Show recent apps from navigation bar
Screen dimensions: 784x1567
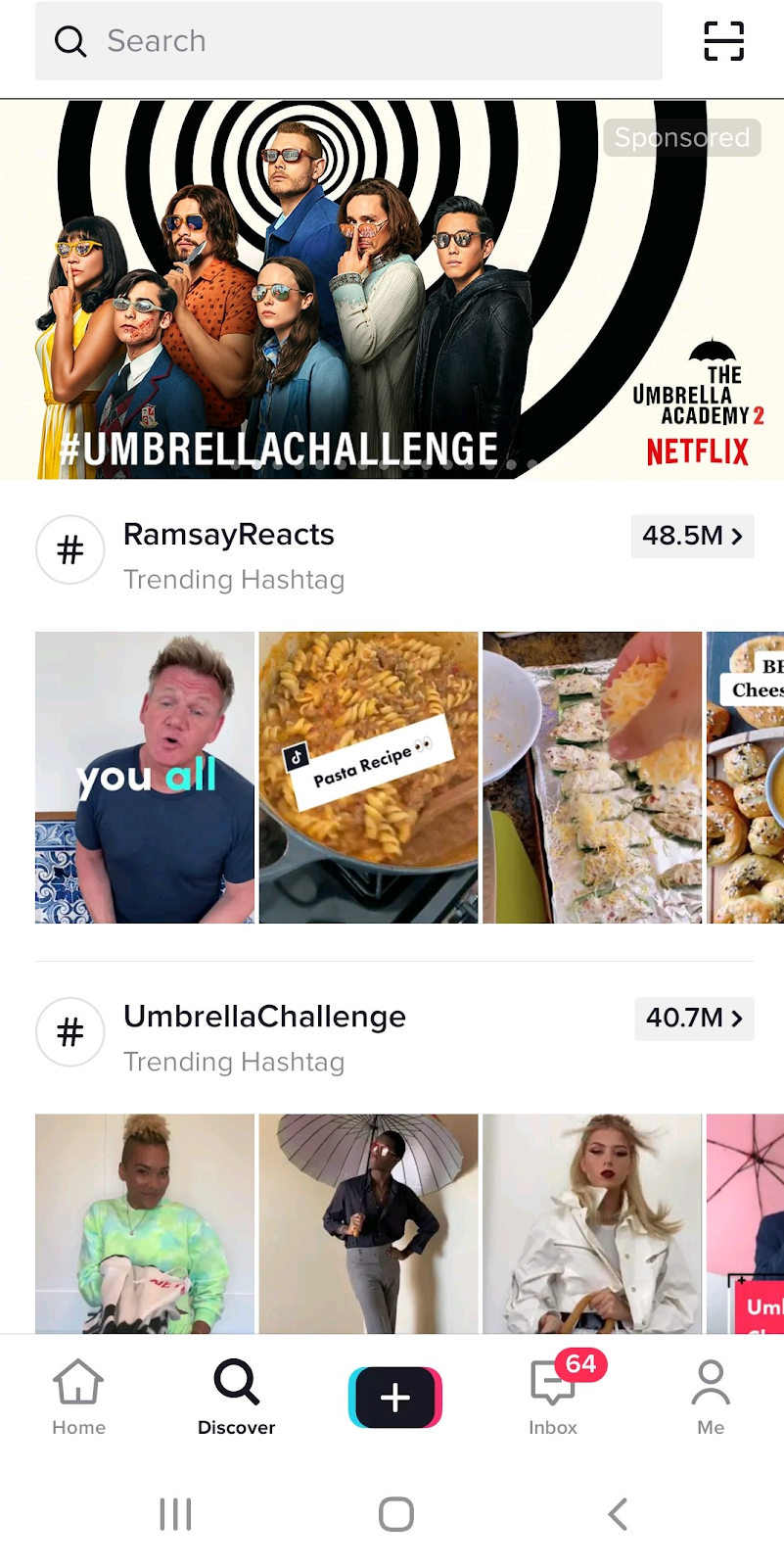[x=175, y=1514]
